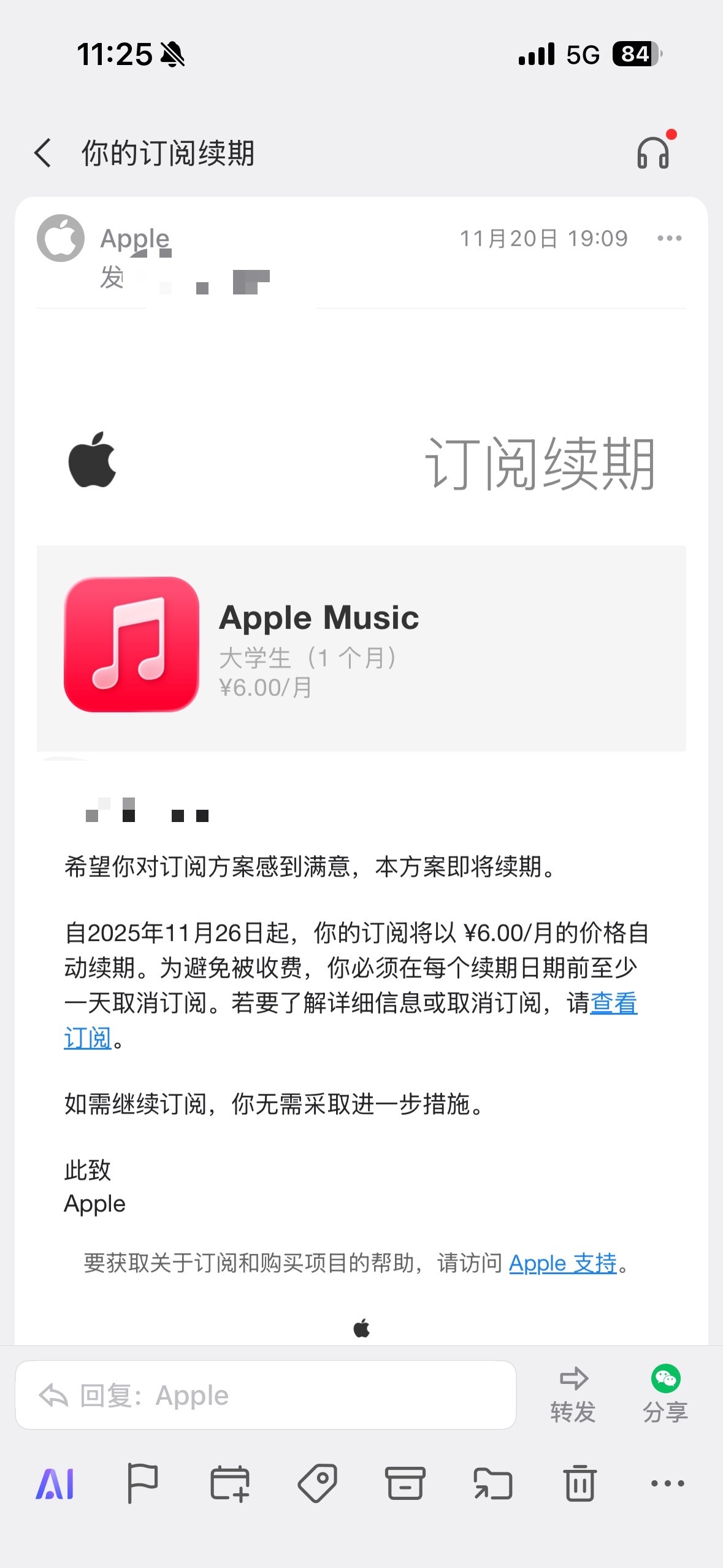Archive this email

[405, 1483]
